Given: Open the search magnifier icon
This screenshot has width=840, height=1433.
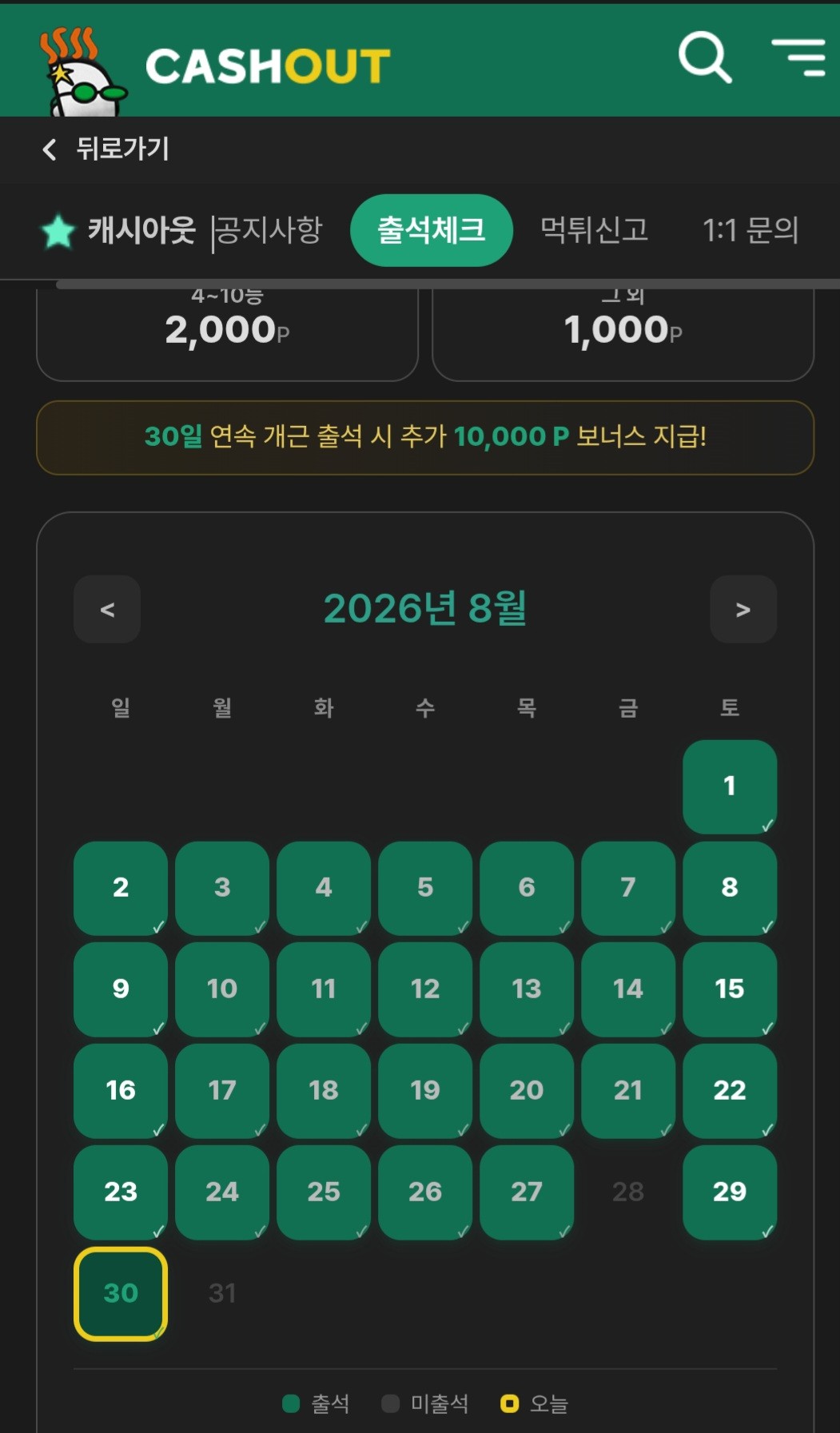Looking at the screenshot, I should (705, 58).
